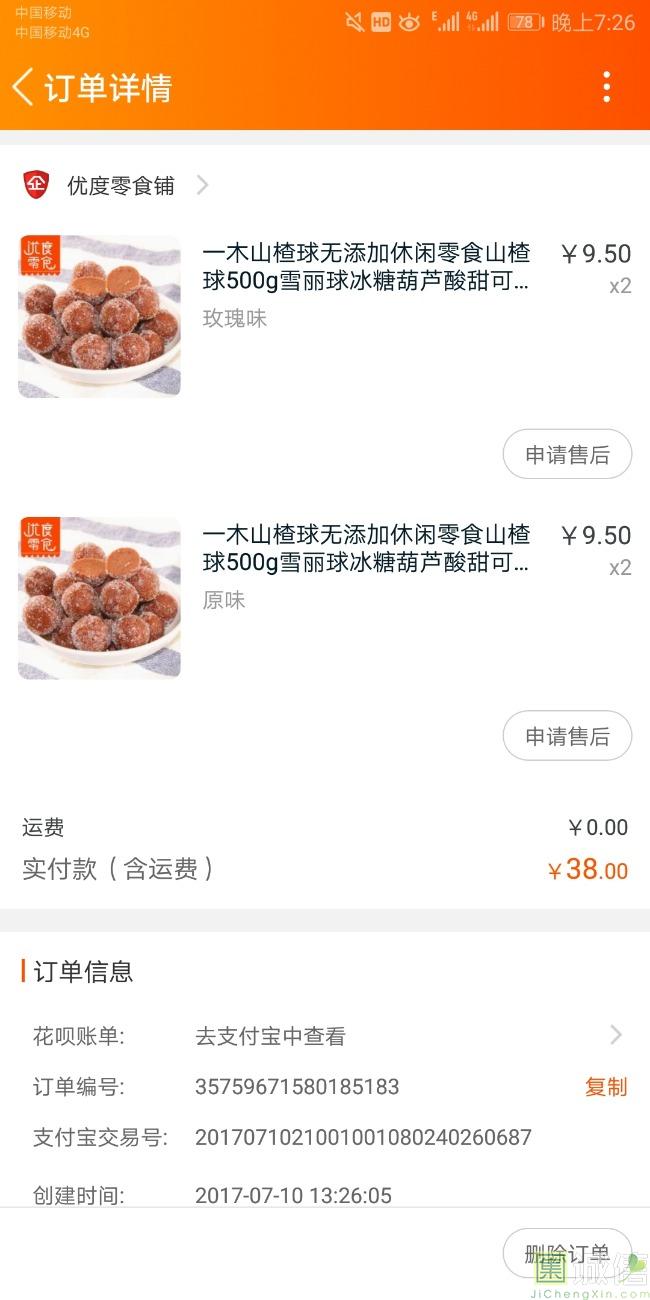Tap 申请售后 for the 玫瑰味 item
The image size is (650, 1300).
click(567, 455)
